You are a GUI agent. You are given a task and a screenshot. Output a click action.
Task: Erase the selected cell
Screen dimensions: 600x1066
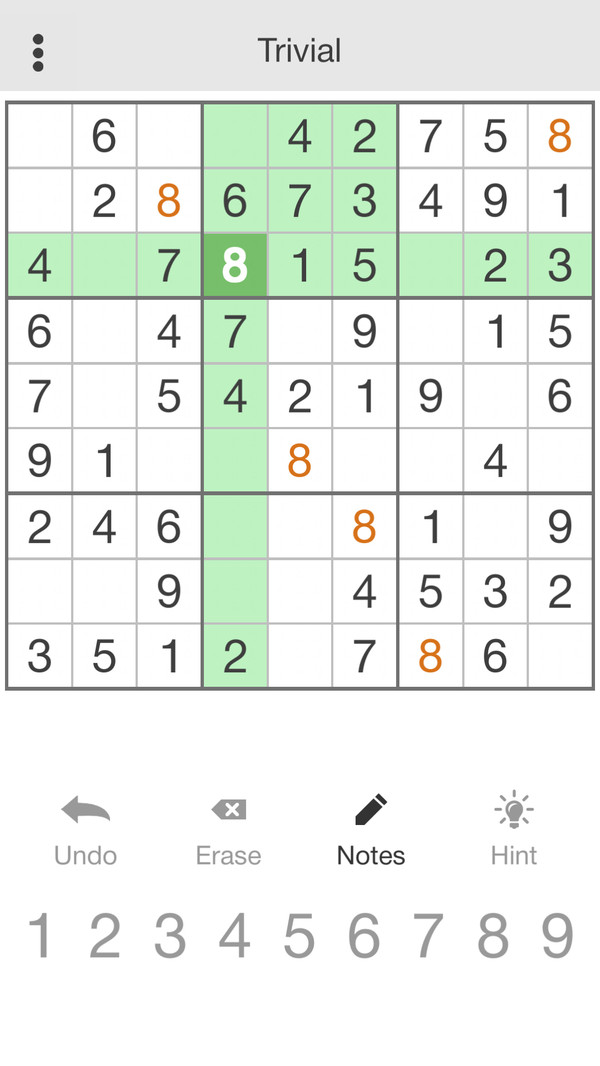tap(228, 830)
